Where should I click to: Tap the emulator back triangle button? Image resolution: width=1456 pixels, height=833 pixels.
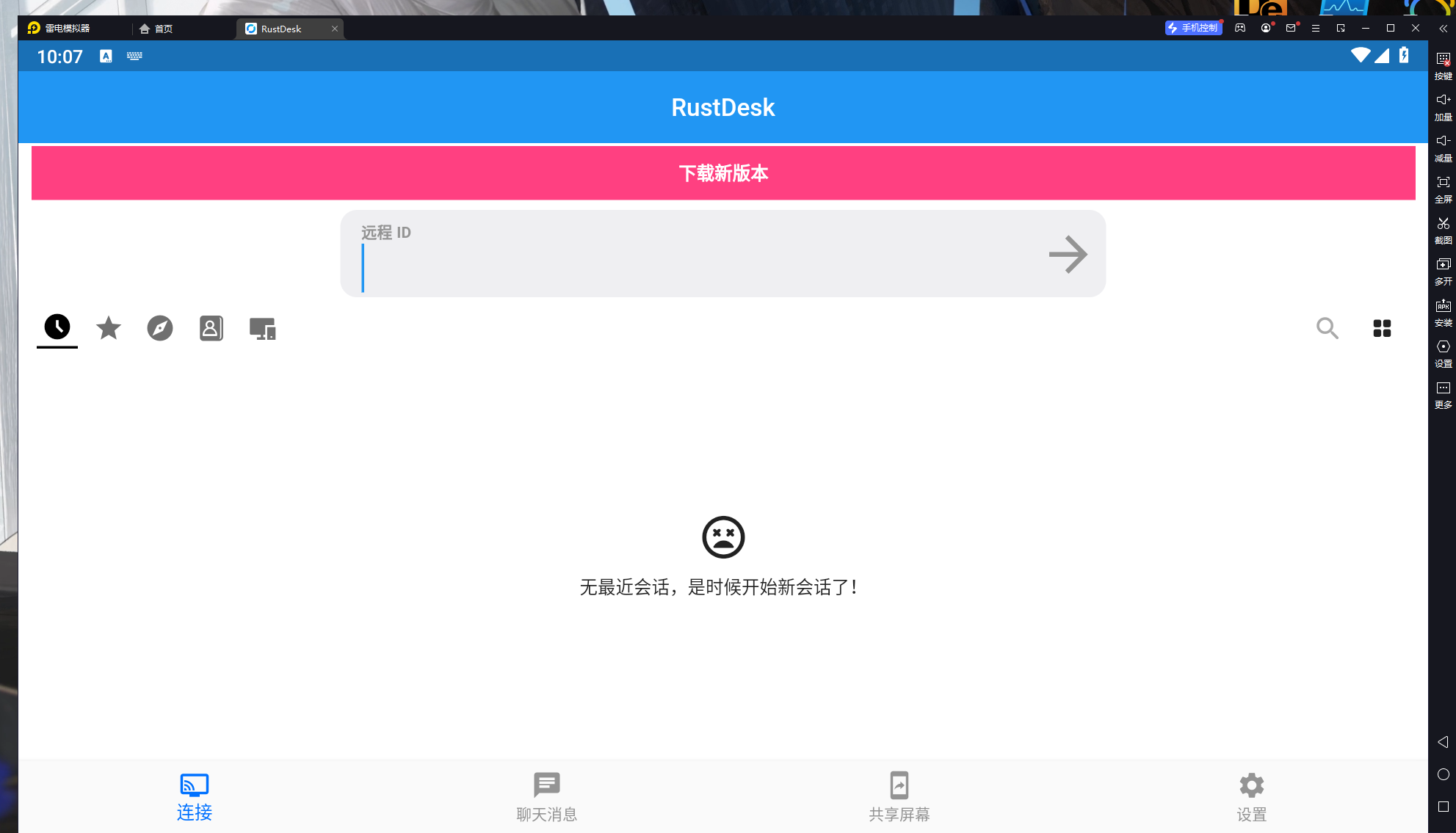coord(1443,742)
